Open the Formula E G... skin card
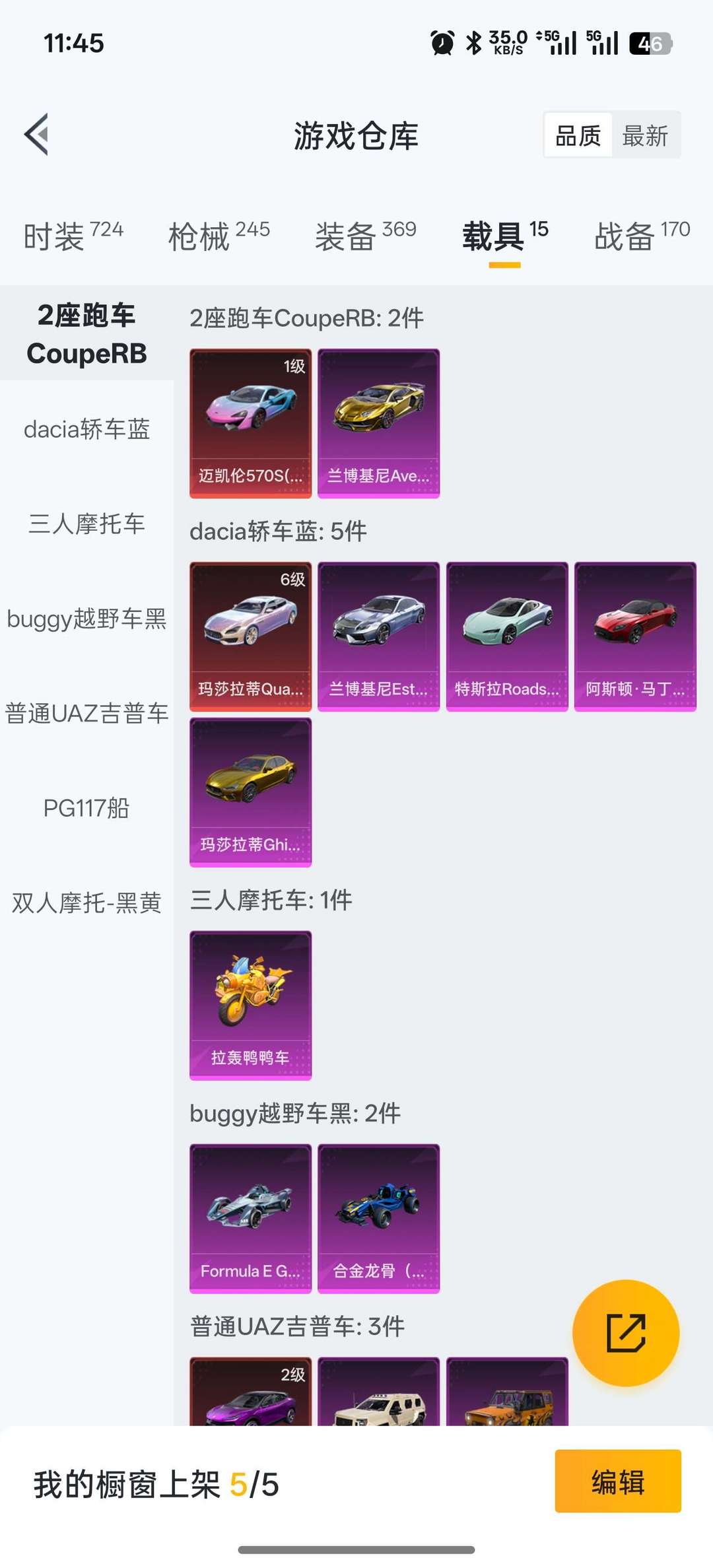Screen dimensions: 713x1568 coord(250,1218)
